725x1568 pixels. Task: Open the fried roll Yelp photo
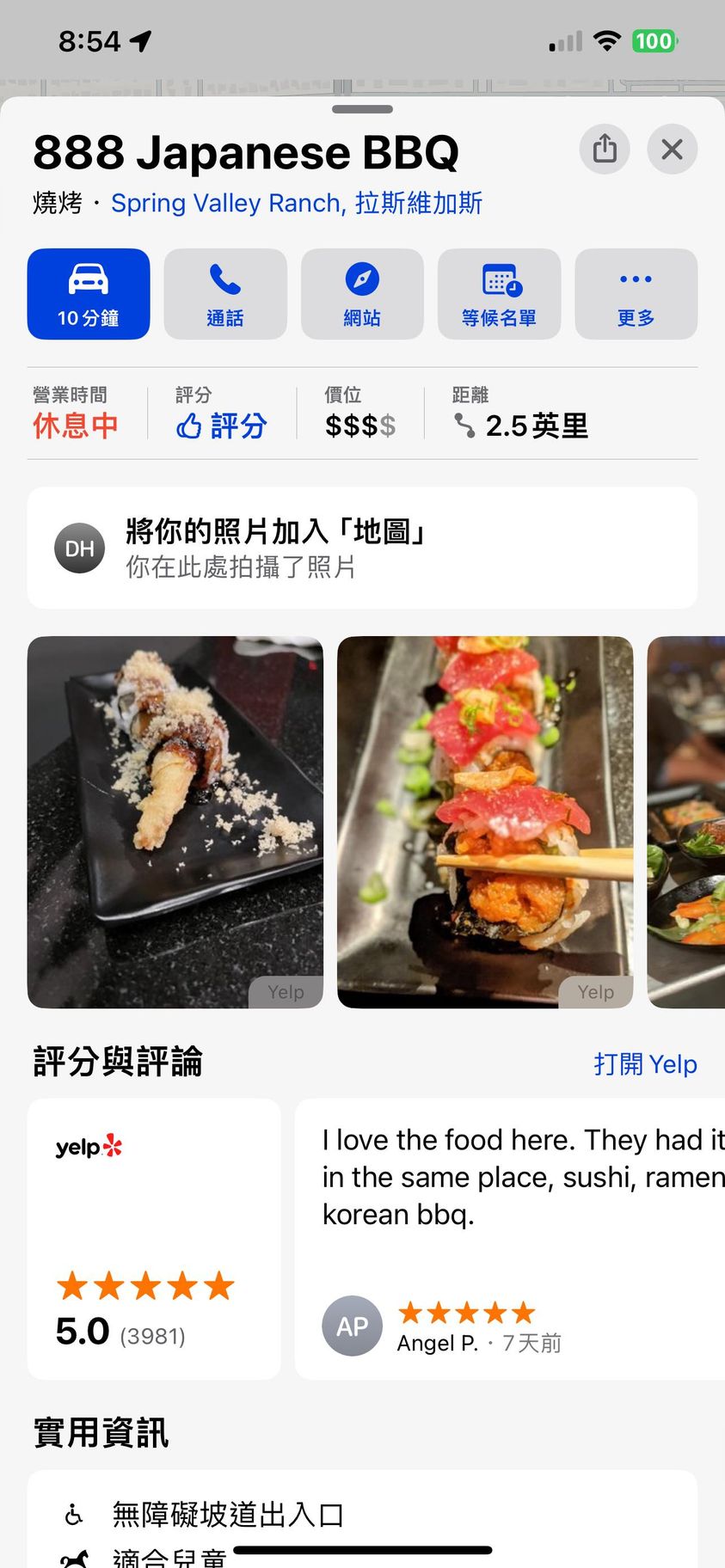point(175,822)
